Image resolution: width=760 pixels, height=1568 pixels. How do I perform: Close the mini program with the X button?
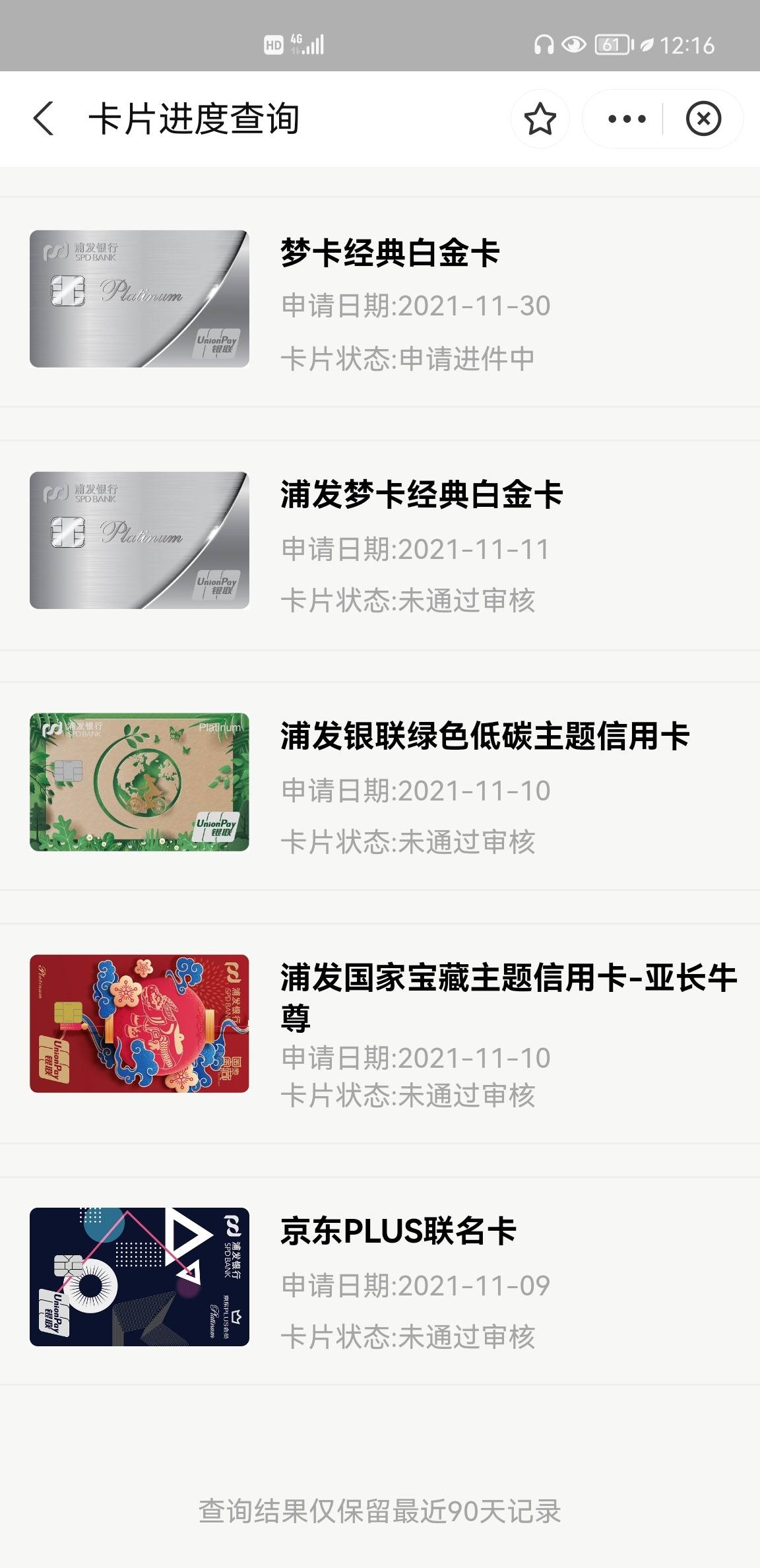tap(703, 119)
